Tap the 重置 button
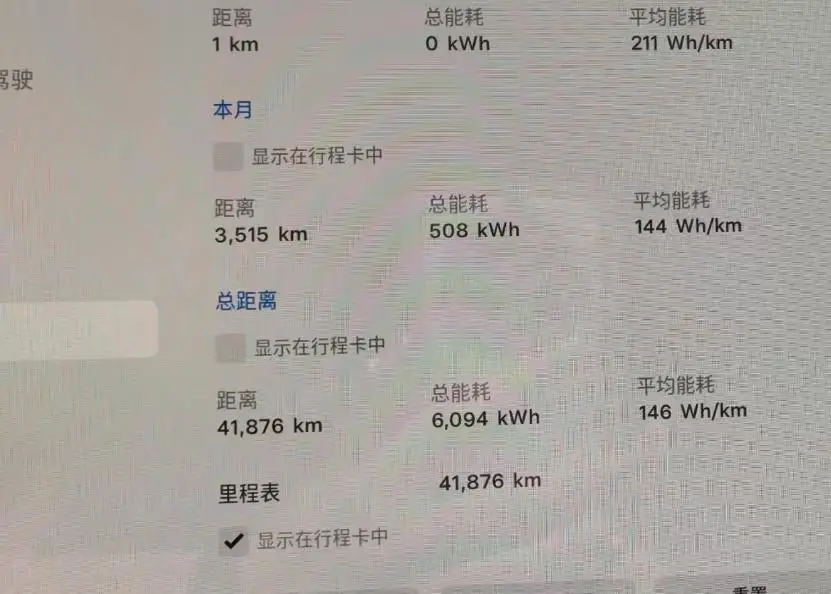The image size is (831, 594). (748, 588)
